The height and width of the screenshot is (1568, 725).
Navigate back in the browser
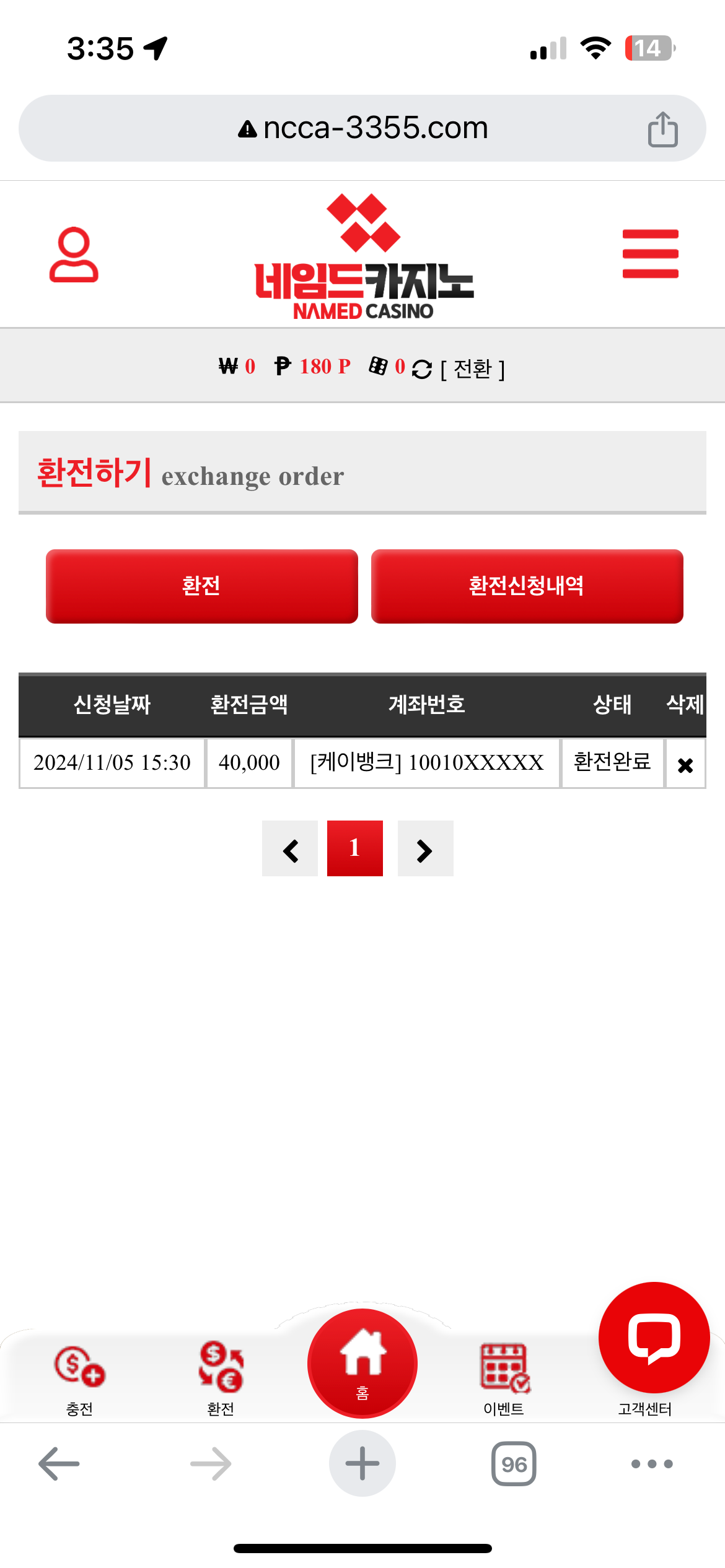tap(59, 1464)
